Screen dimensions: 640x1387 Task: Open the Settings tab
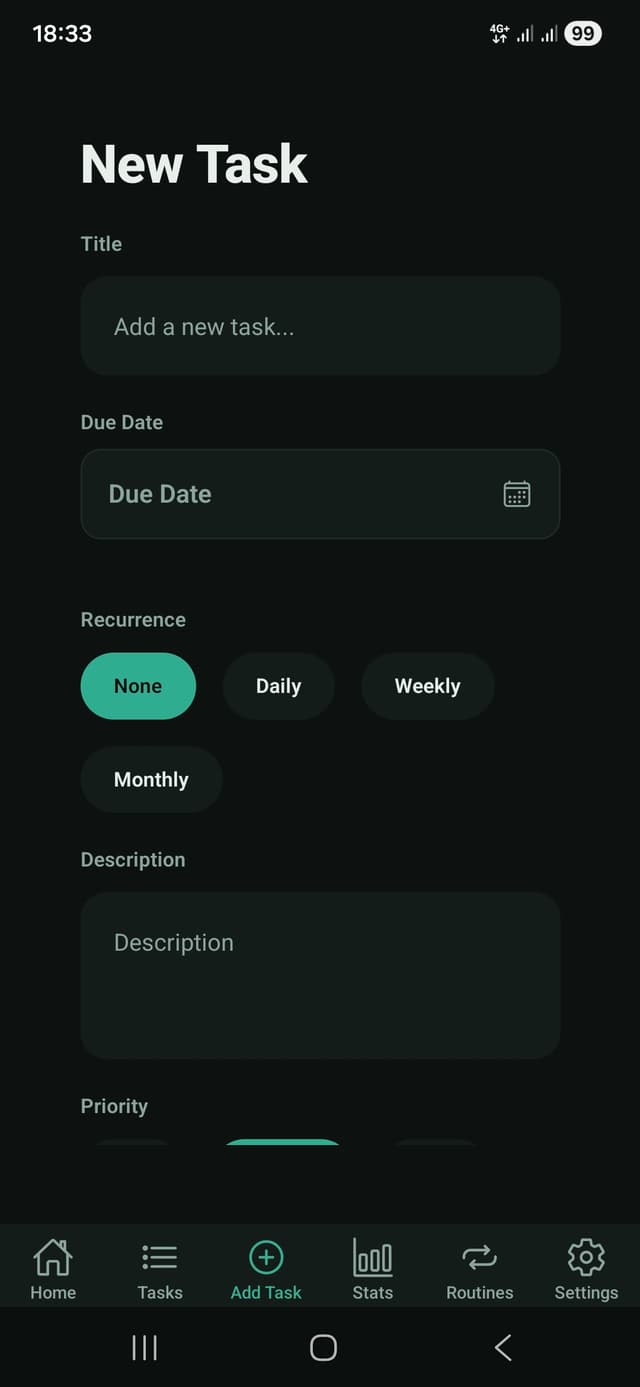(x=586, y=1269)
